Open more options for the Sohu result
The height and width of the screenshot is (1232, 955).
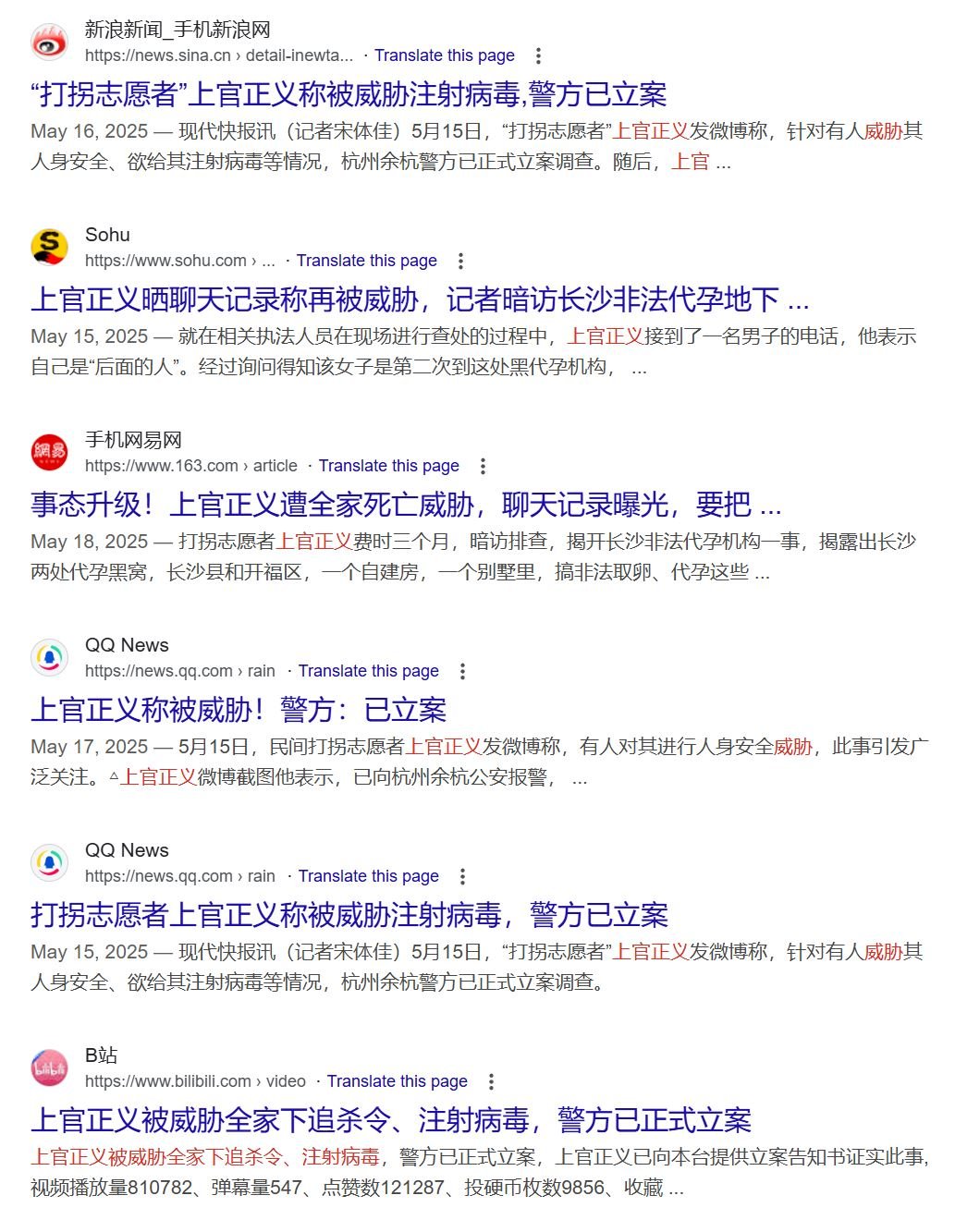pyautogui.click(x=461, y=261)
